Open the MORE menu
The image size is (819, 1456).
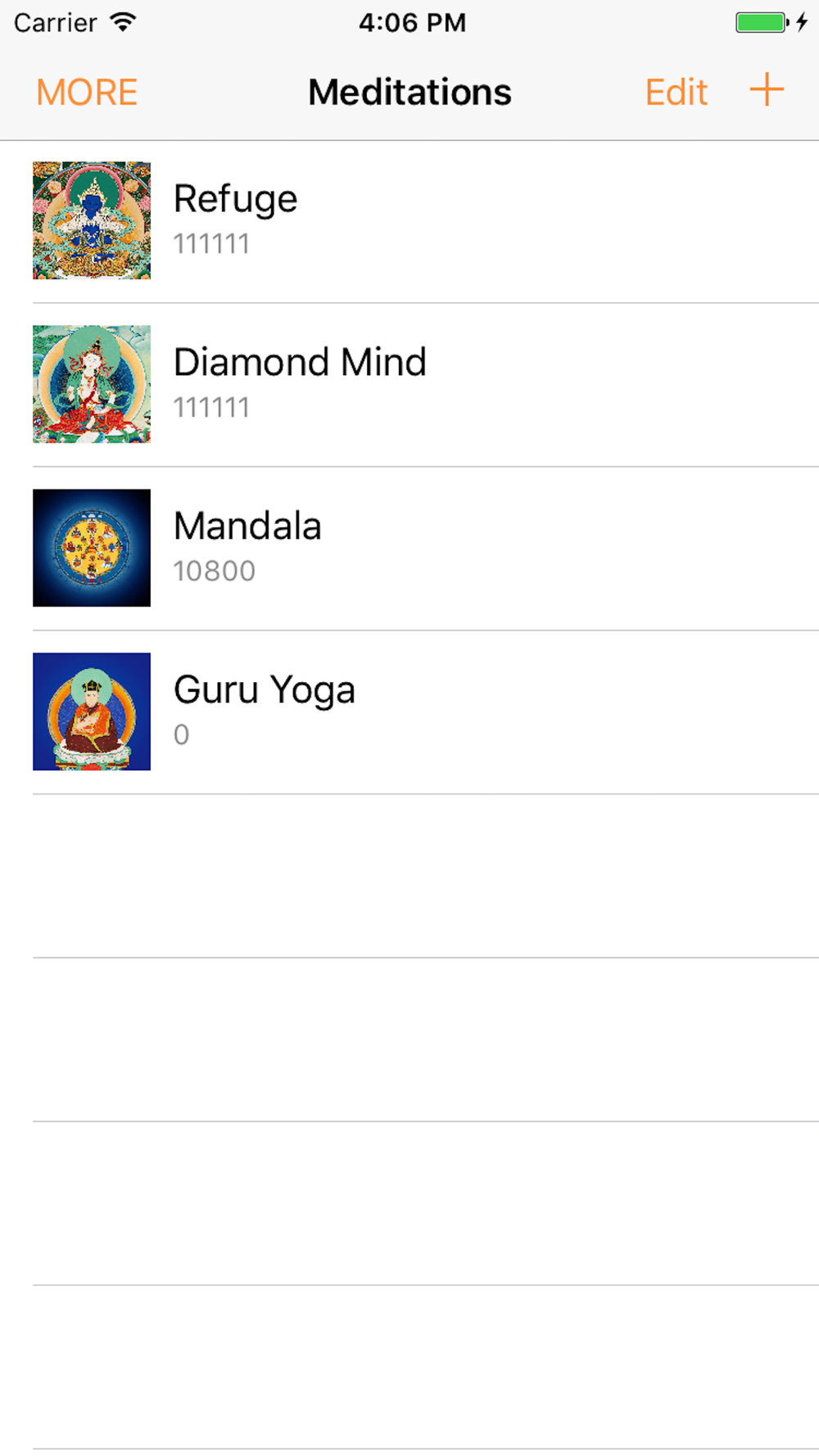click(x=87, y=92)
